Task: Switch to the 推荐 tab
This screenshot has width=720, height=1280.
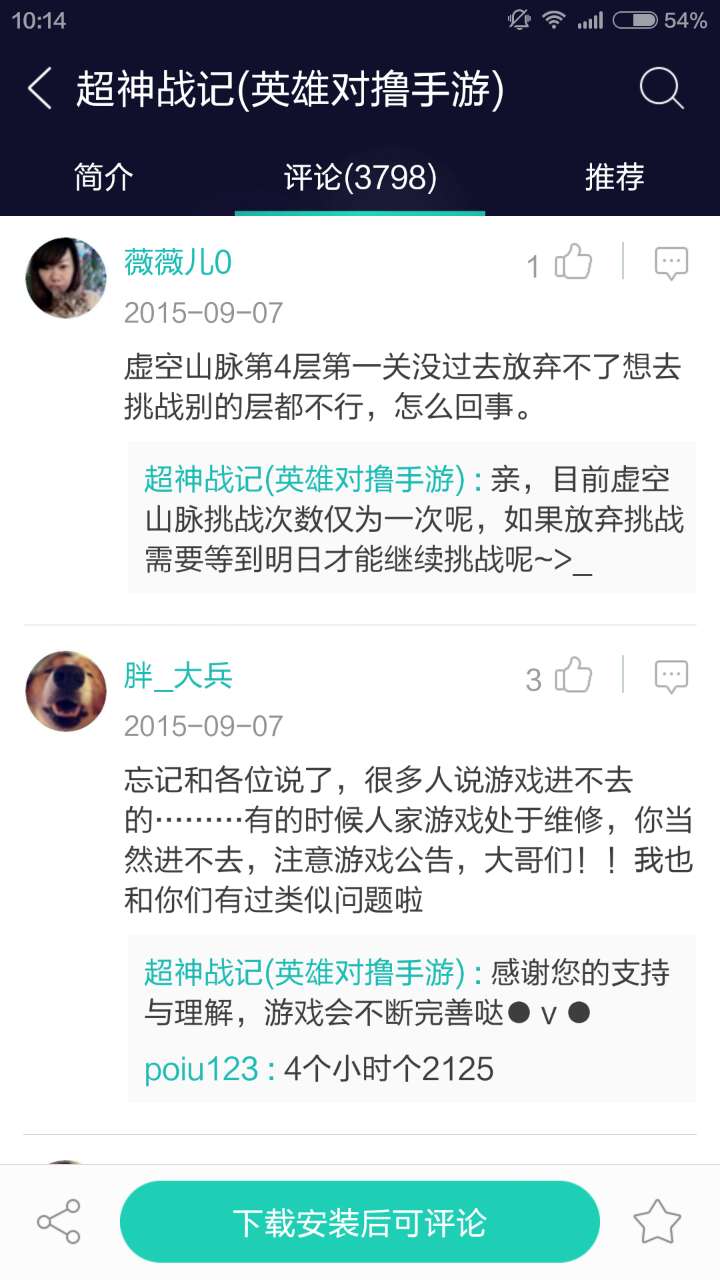Action: tap(614, 178)
